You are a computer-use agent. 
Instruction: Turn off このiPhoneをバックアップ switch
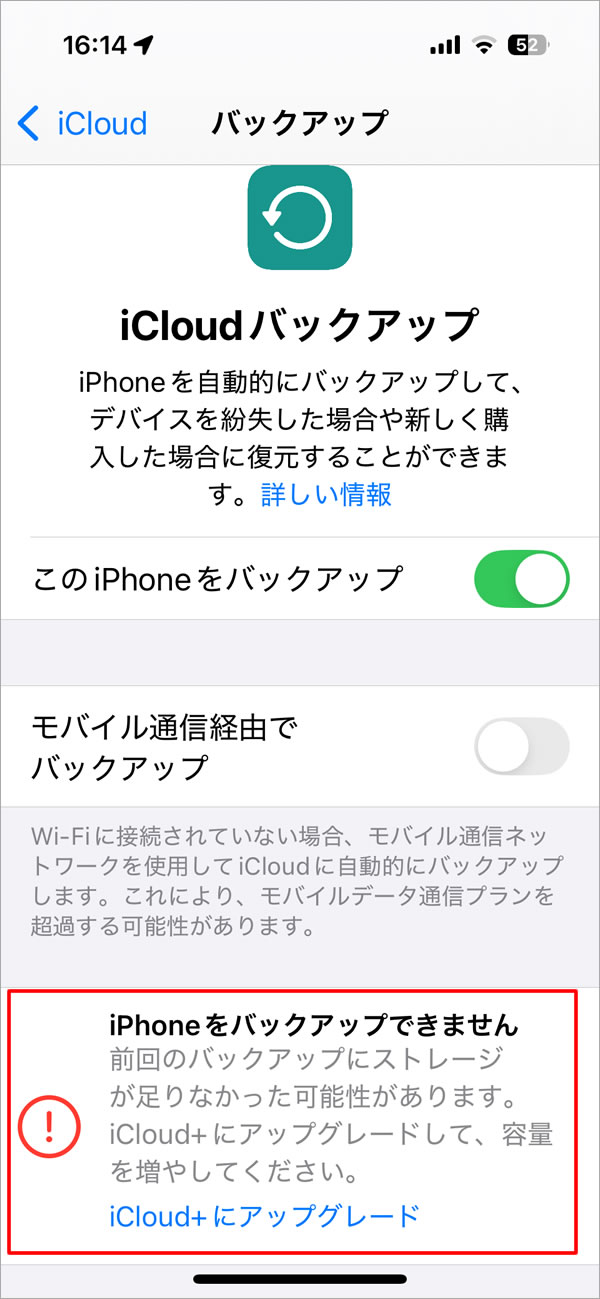point(521,578)
